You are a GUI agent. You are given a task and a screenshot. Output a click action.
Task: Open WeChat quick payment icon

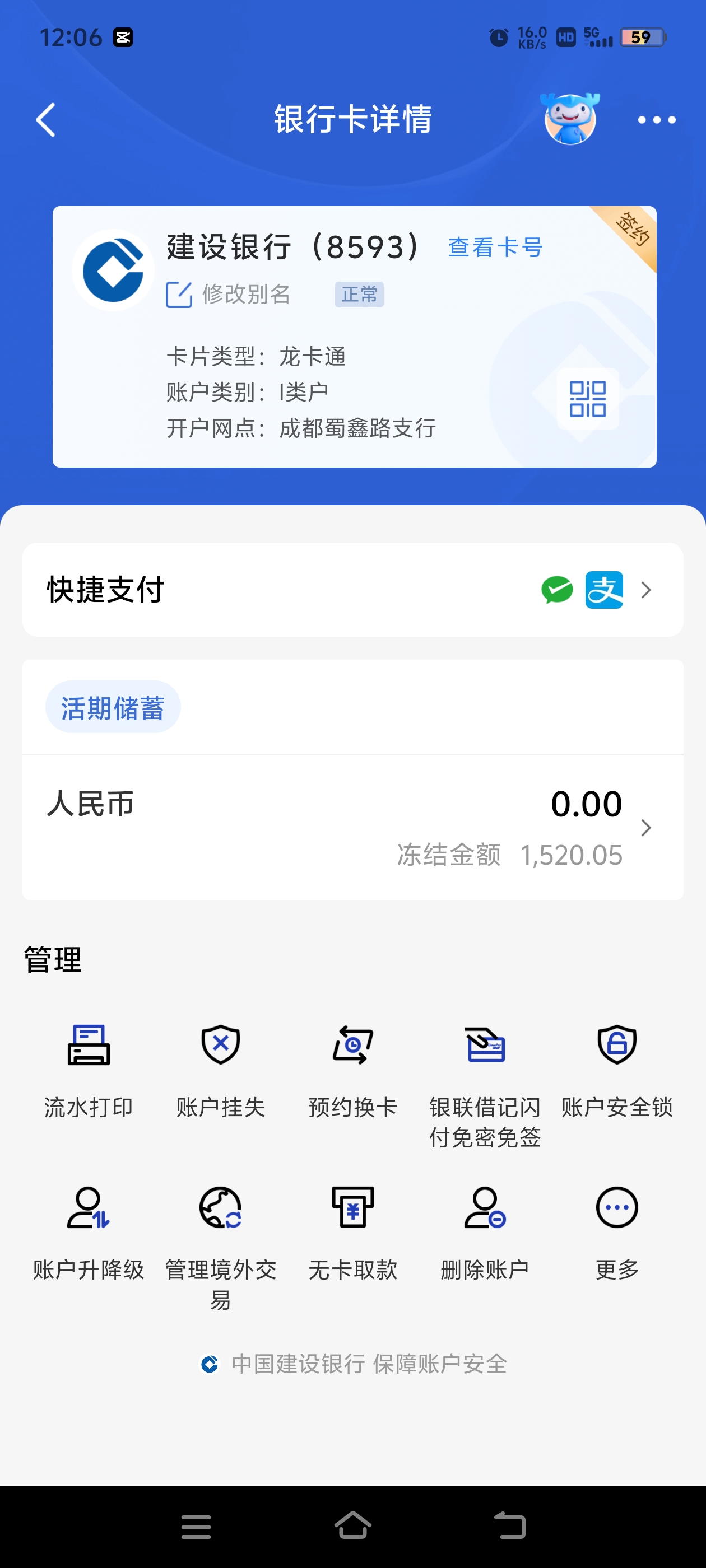click(558, 589)
